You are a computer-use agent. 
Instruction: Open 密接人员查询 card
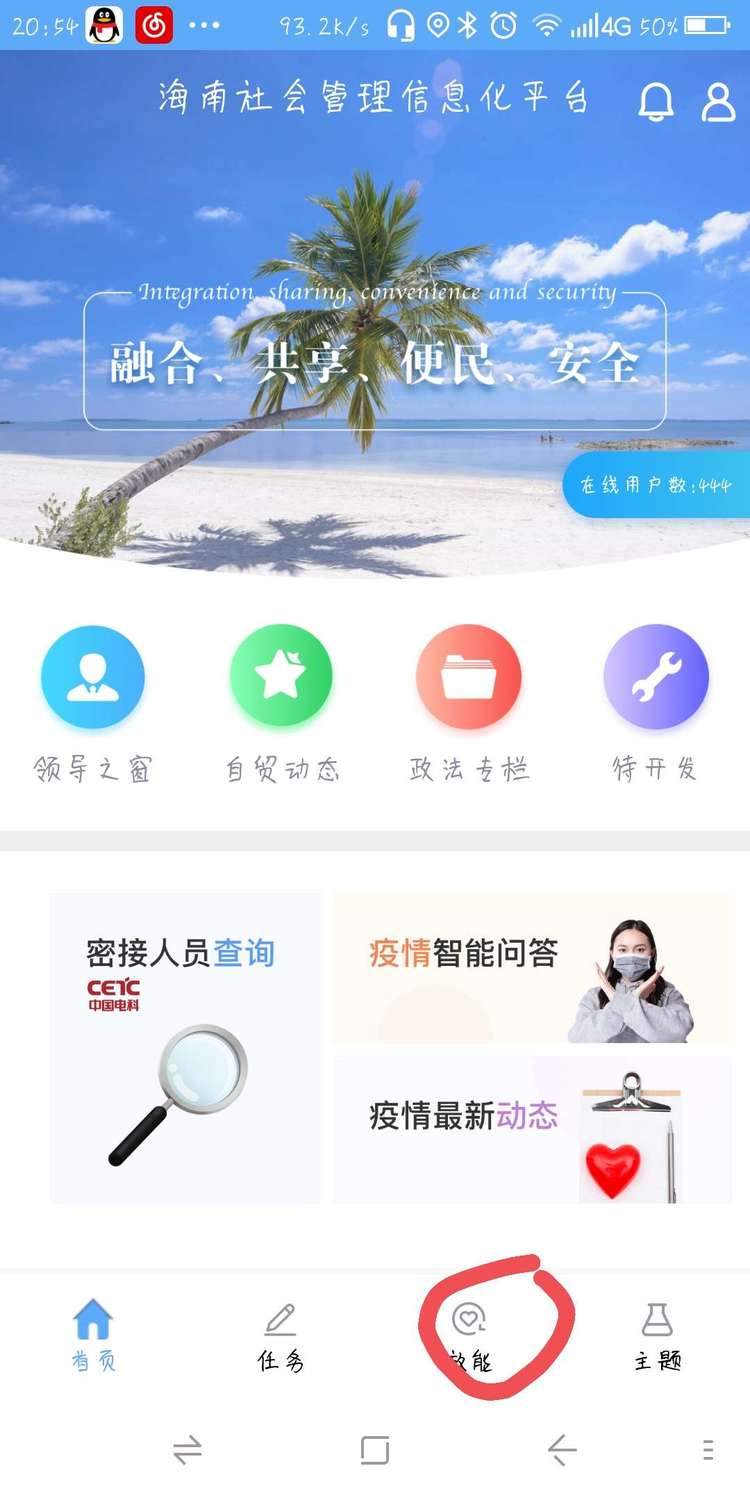pos(185,1047)
